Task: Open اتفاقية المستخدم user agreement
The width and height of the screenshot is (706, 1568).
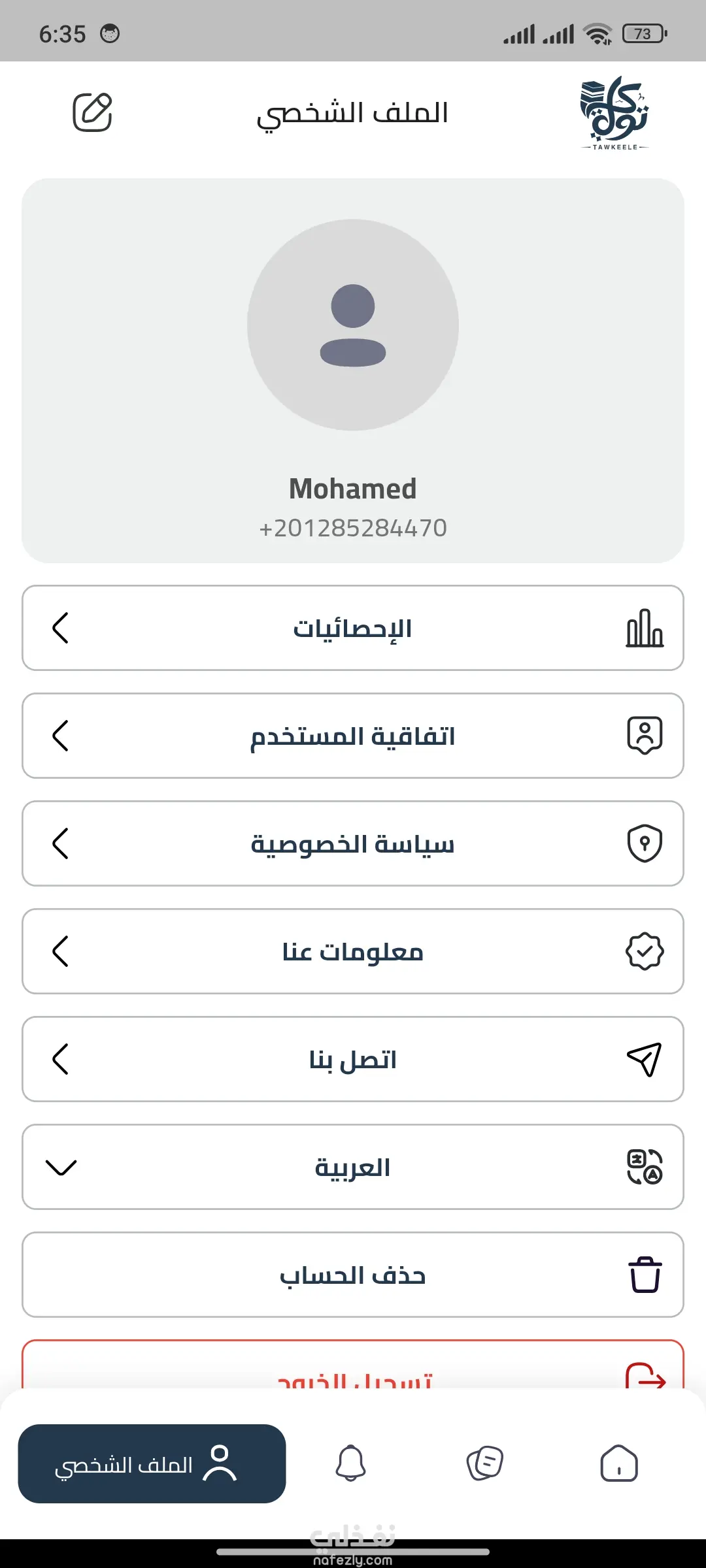Action: coord(353,736)
